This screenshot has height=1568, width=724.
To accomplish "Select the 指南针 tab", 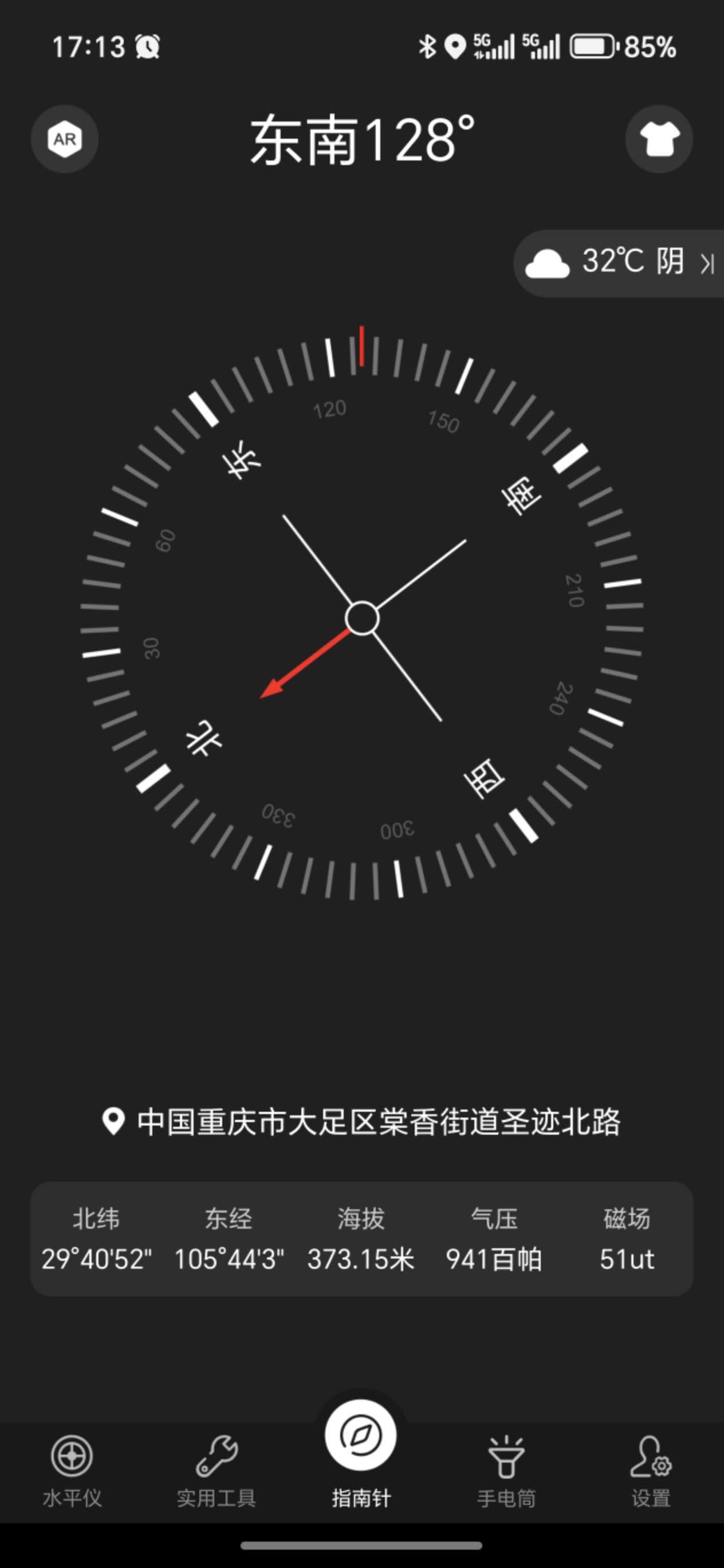I will [x=361, y=1455].
